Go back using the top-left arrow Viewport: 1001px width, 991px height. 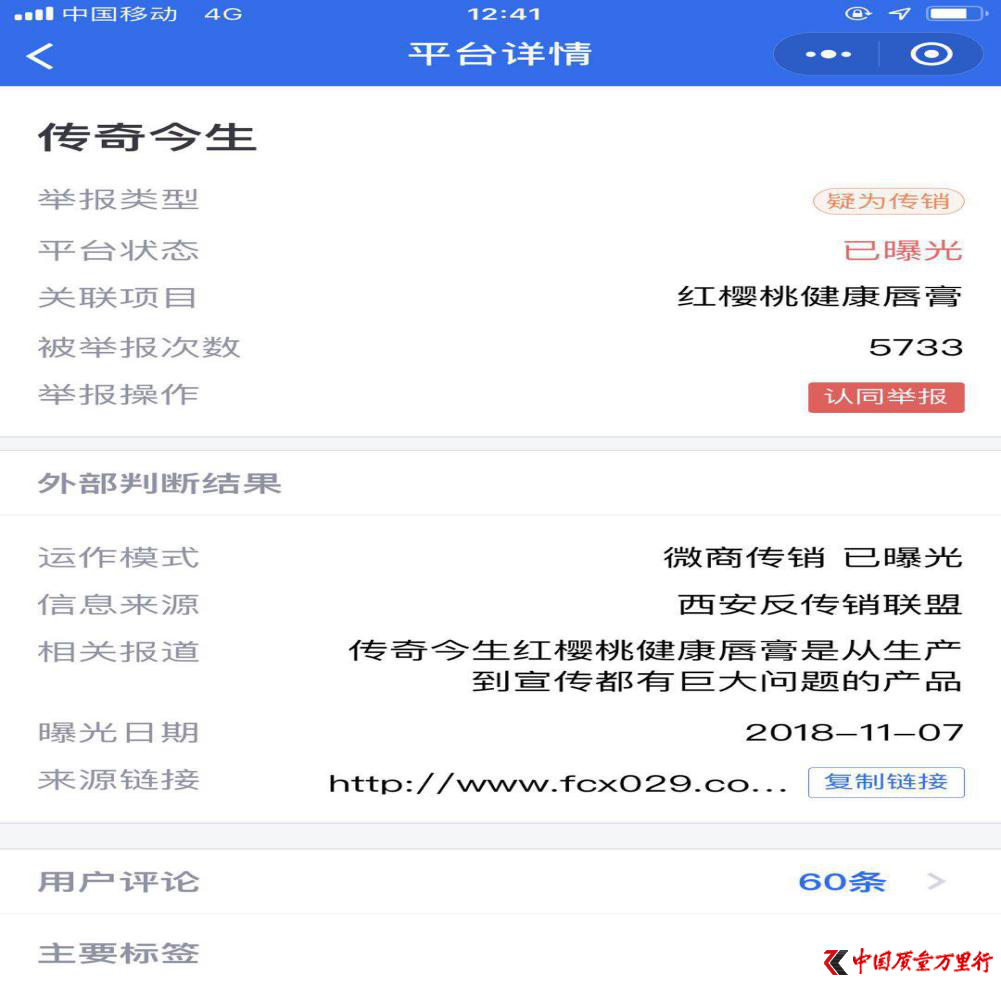pos(40,55)
